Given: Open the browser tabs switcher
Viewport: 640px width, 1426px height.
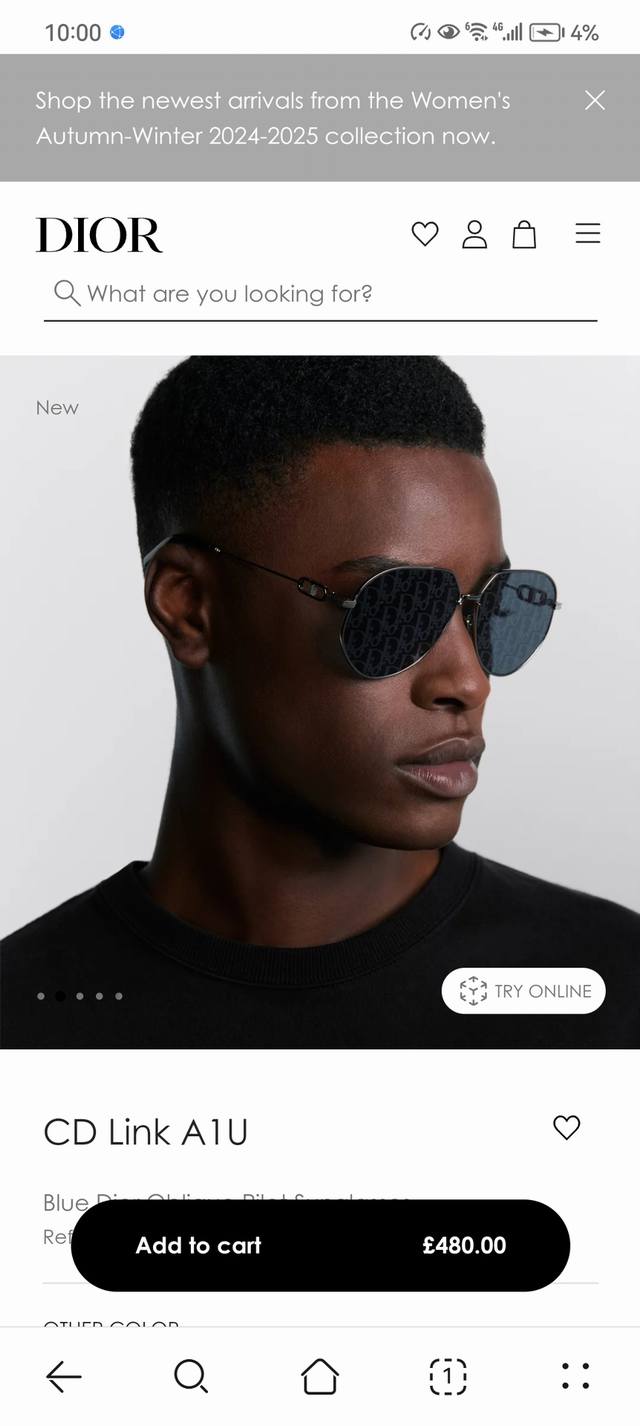Looking at the screenshot, I should point(448,1377).
